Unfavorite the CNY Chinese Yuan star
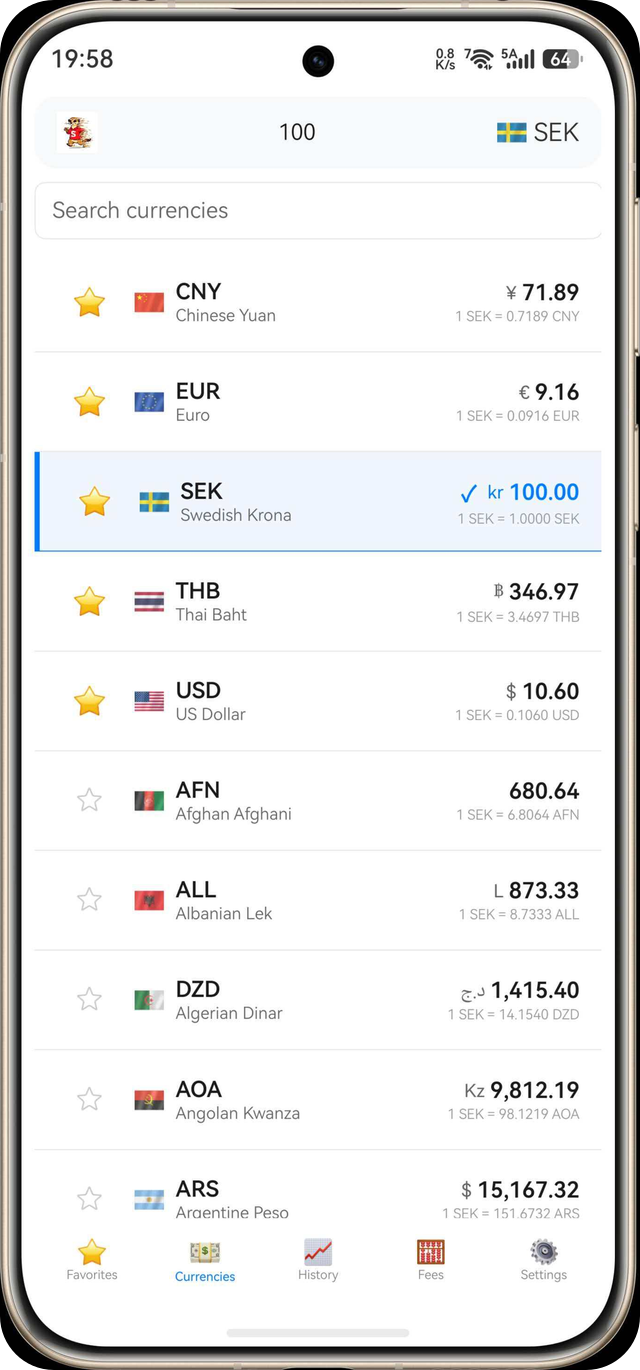 [89, 302]
